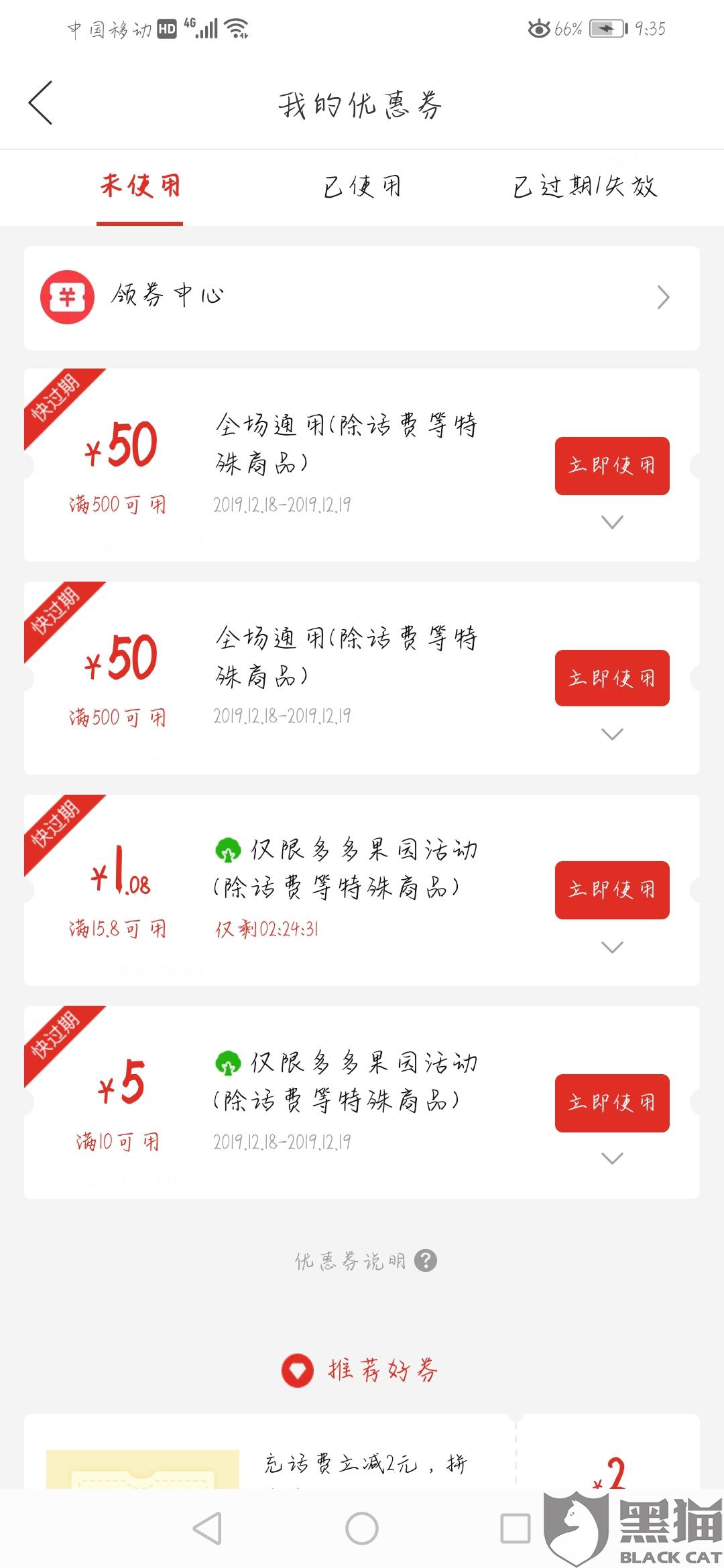Open the 领券中心 row

362,298
